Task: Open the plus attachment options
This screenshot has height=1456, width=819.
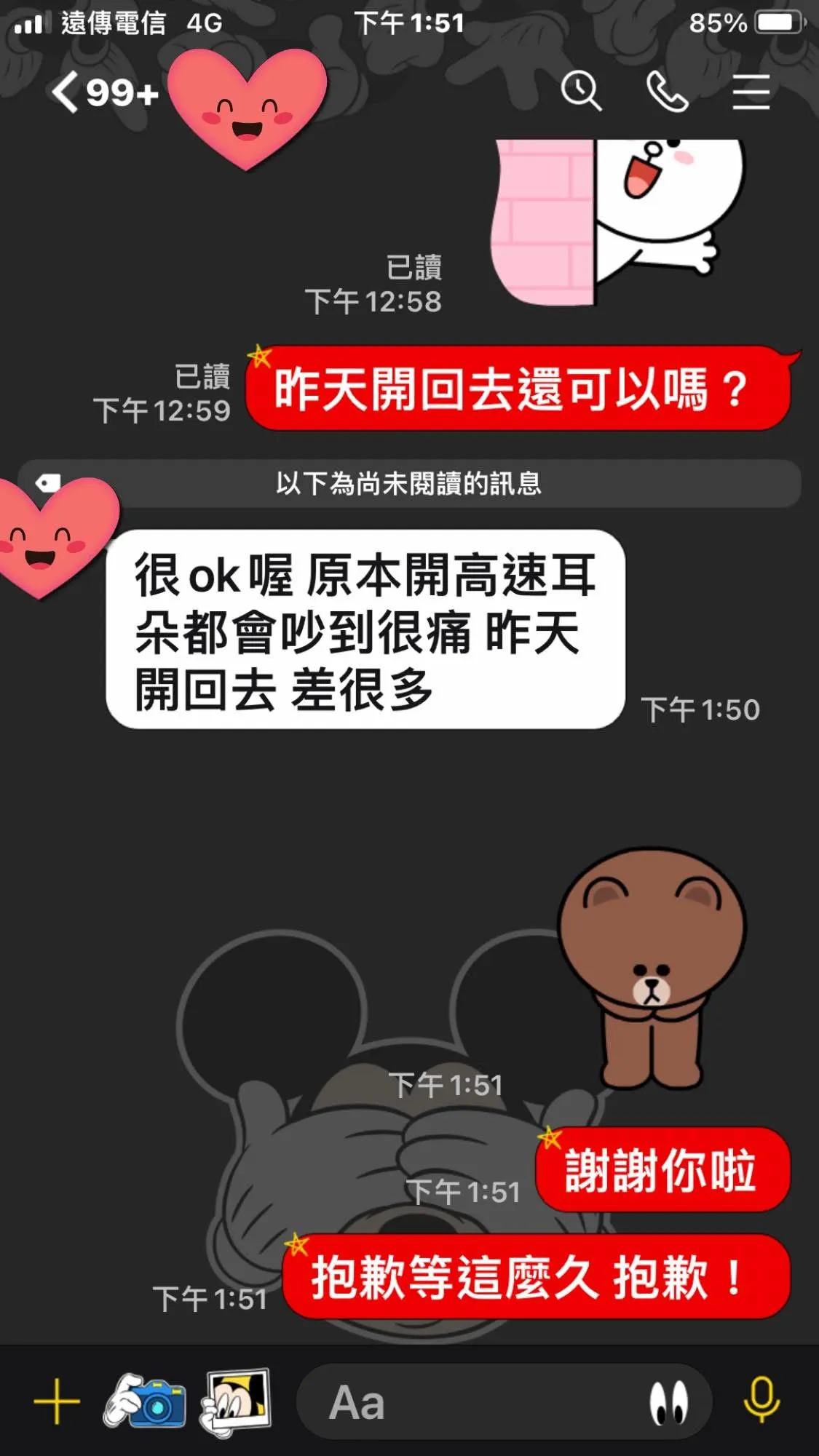Action: pos(56,1401)
